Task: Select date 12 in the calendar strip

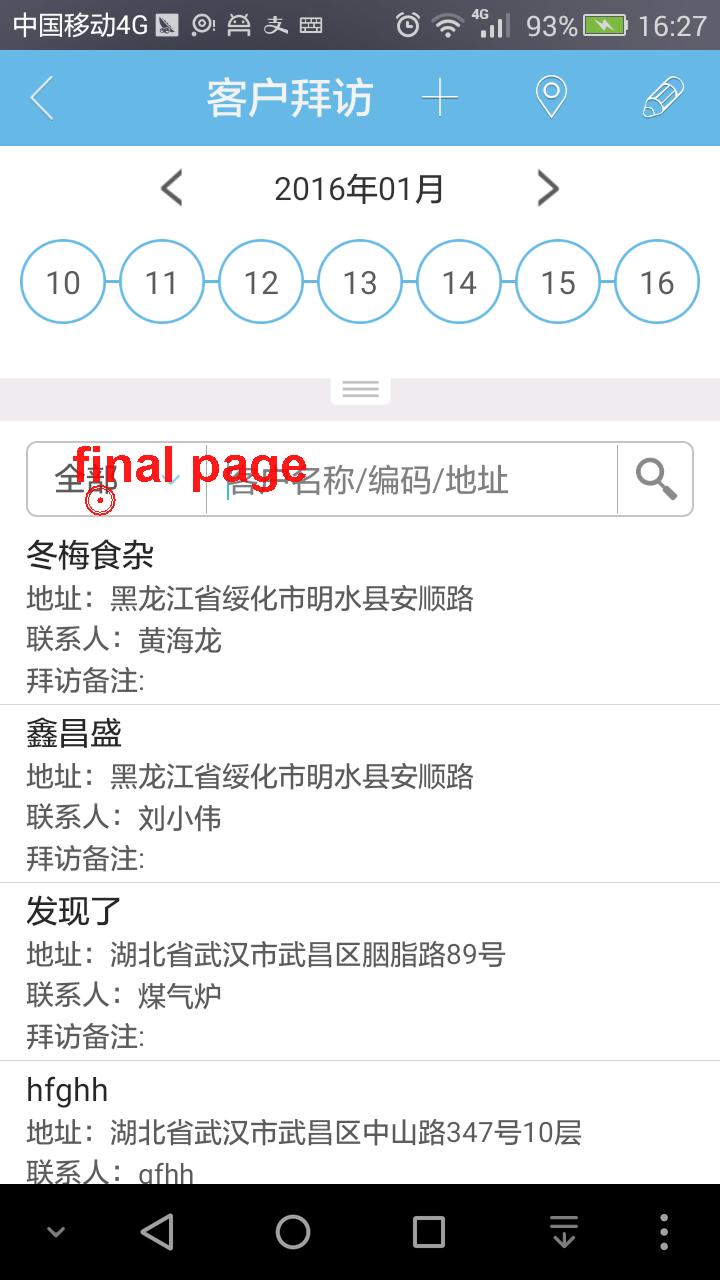Action: tap(260, 282)
